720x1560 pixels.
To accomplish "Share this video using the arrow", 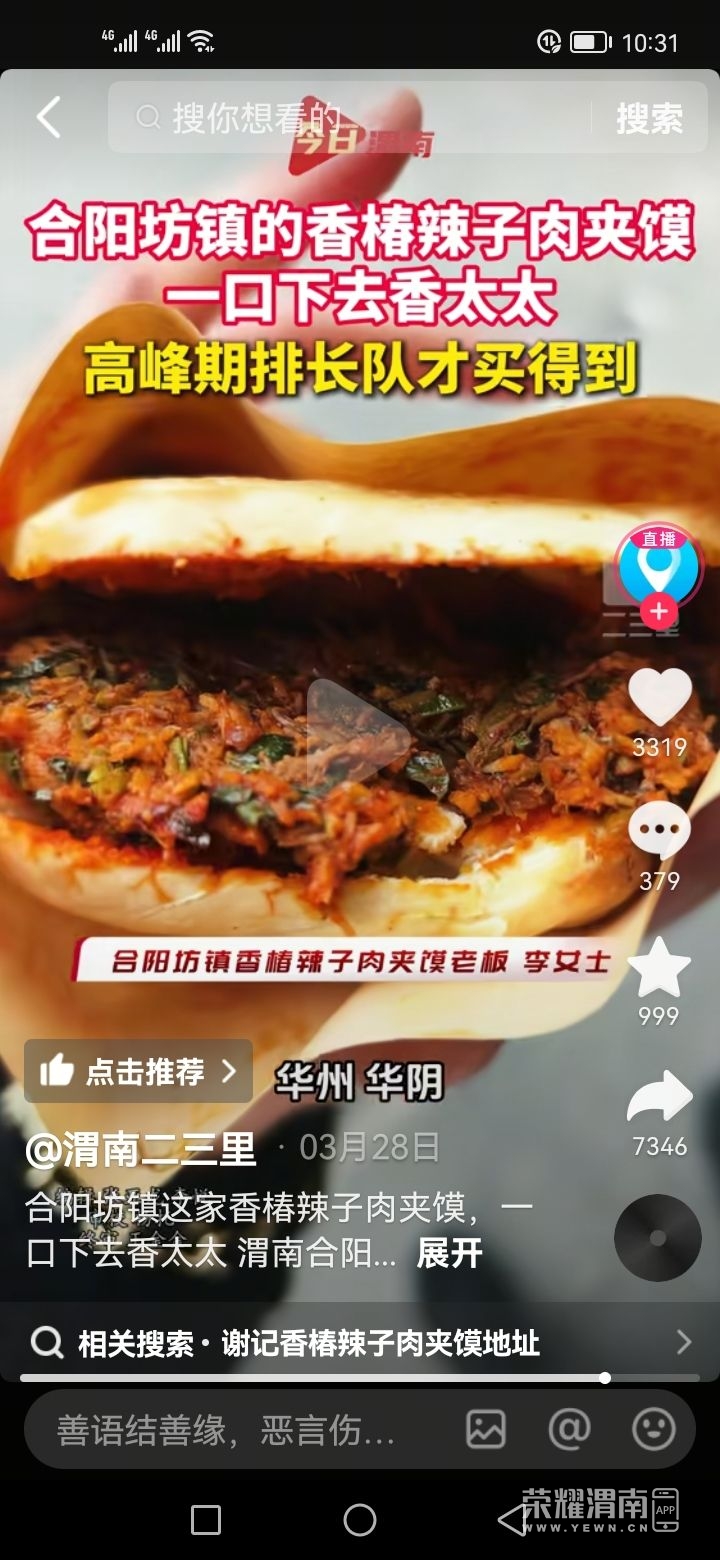I will pos(659,1098).
